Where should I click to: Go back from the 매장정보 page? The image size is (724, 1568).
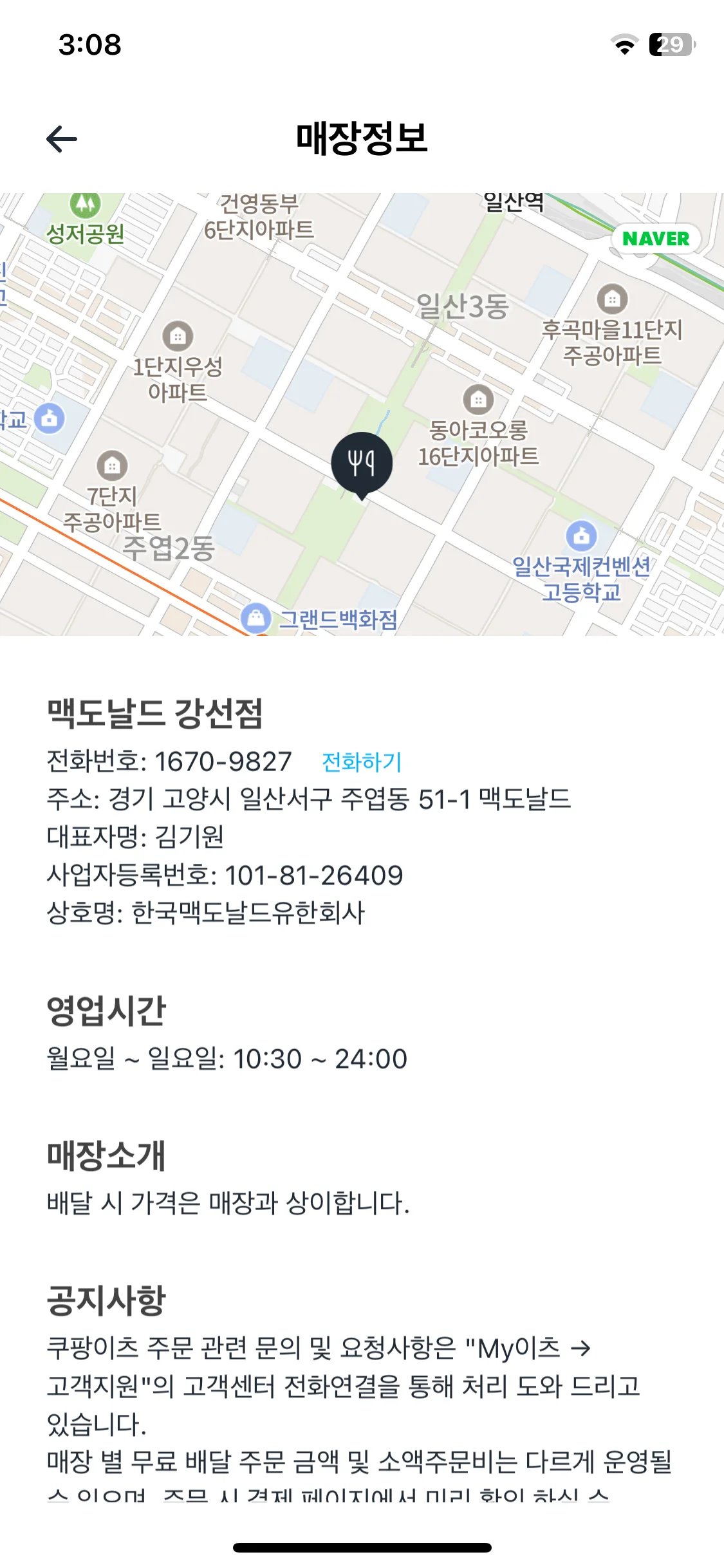coord(62,138)
